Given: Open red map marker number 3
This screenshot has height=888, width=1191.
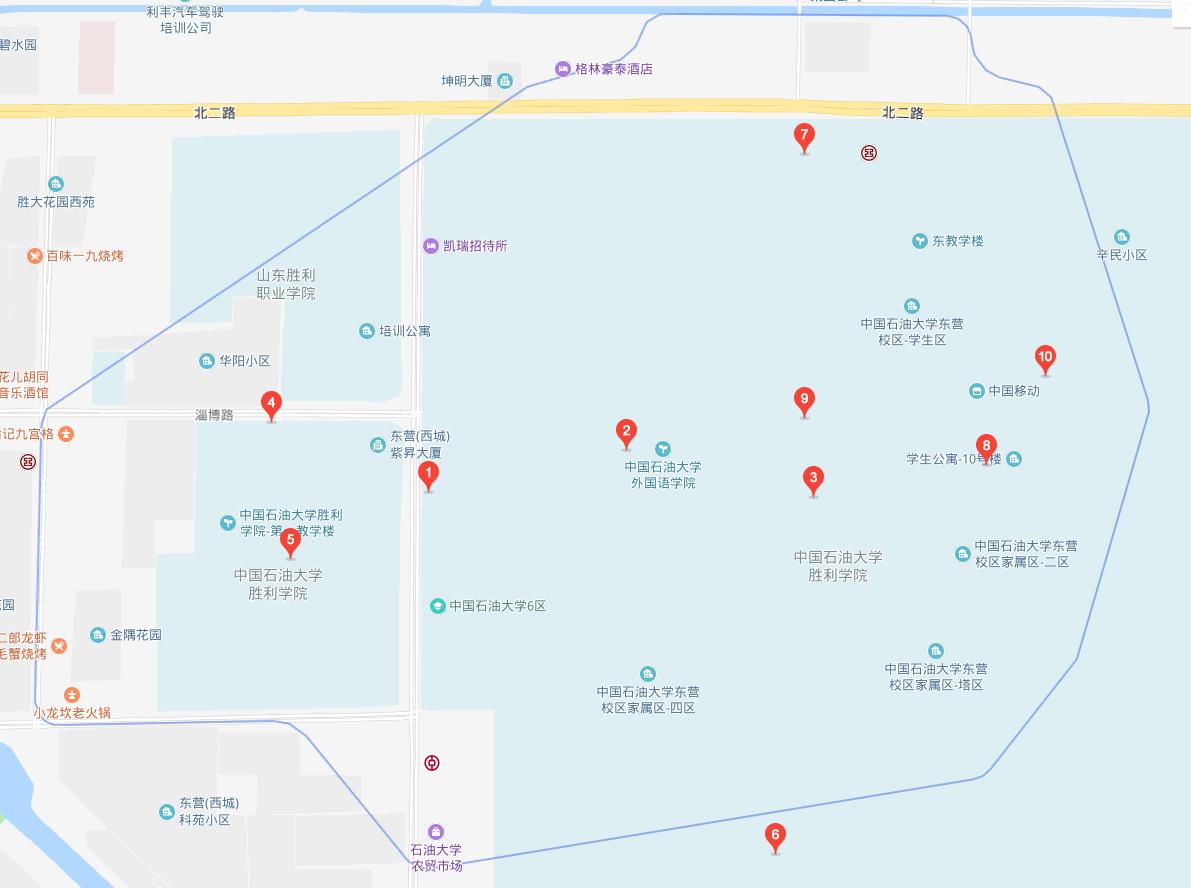Looking at the screenshot, I should [813, 479].
